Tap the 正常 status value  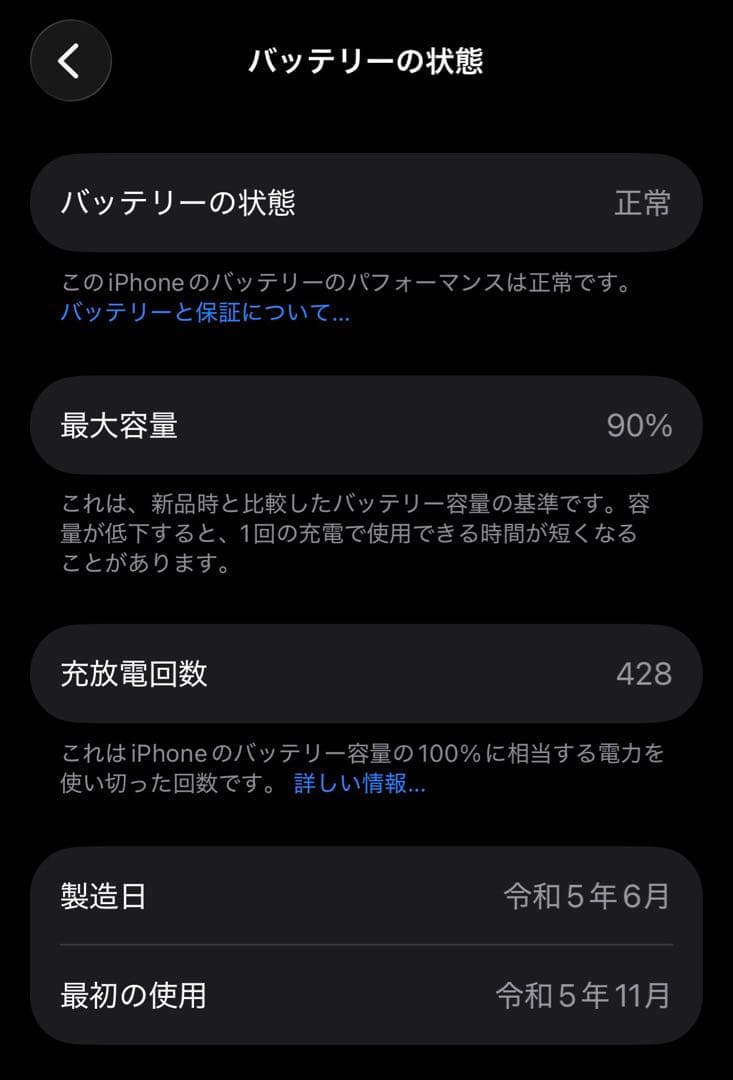pyautogui.click(x=644, y=202)
